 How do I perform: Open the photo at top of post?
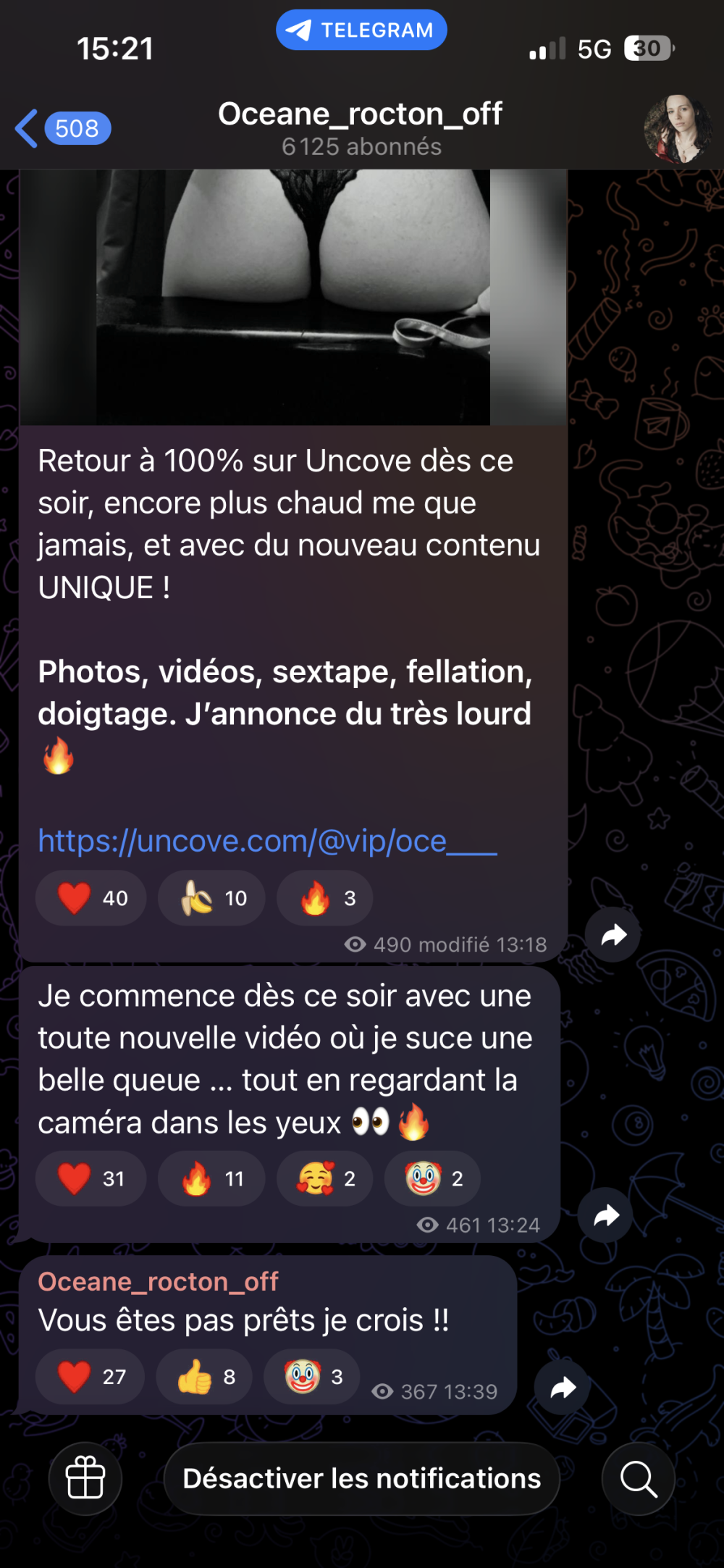[x=293, y=297]
